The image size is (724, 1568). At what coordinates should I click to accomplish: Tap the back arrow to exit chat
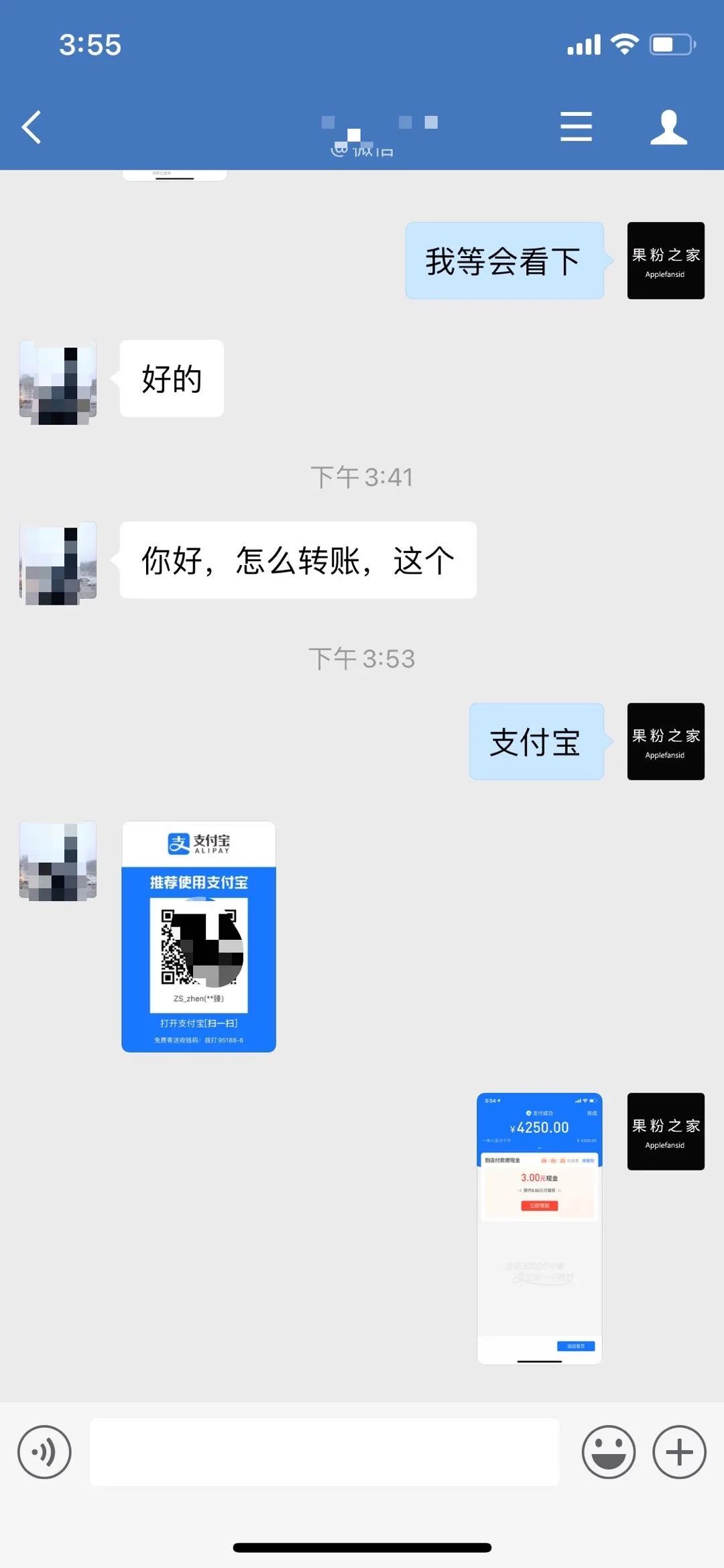coord(32,127)
